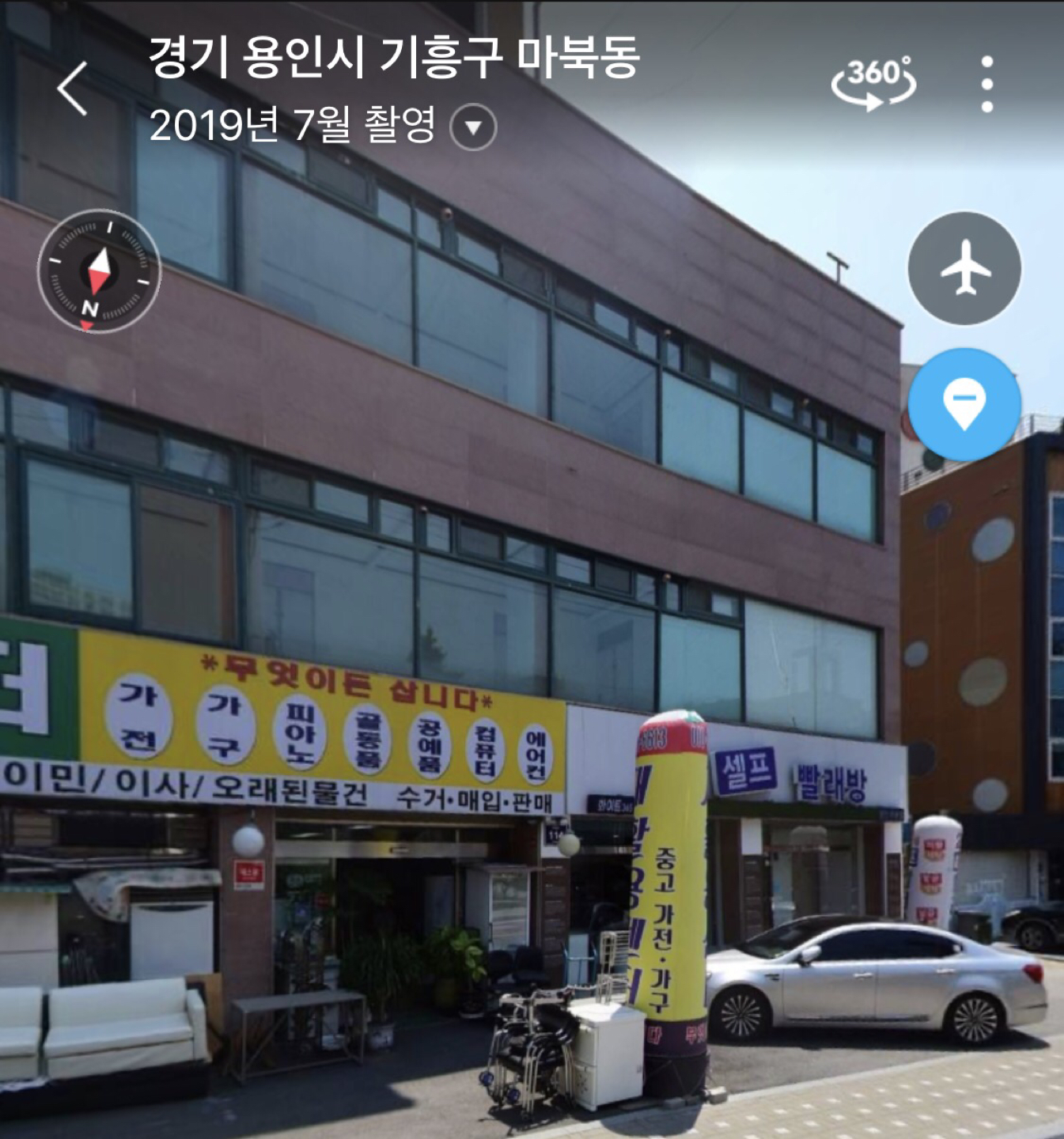This screenshot has width=1064, height=1139.
Task: Open the capture date dropdown
Action: [x=473, y=127]
